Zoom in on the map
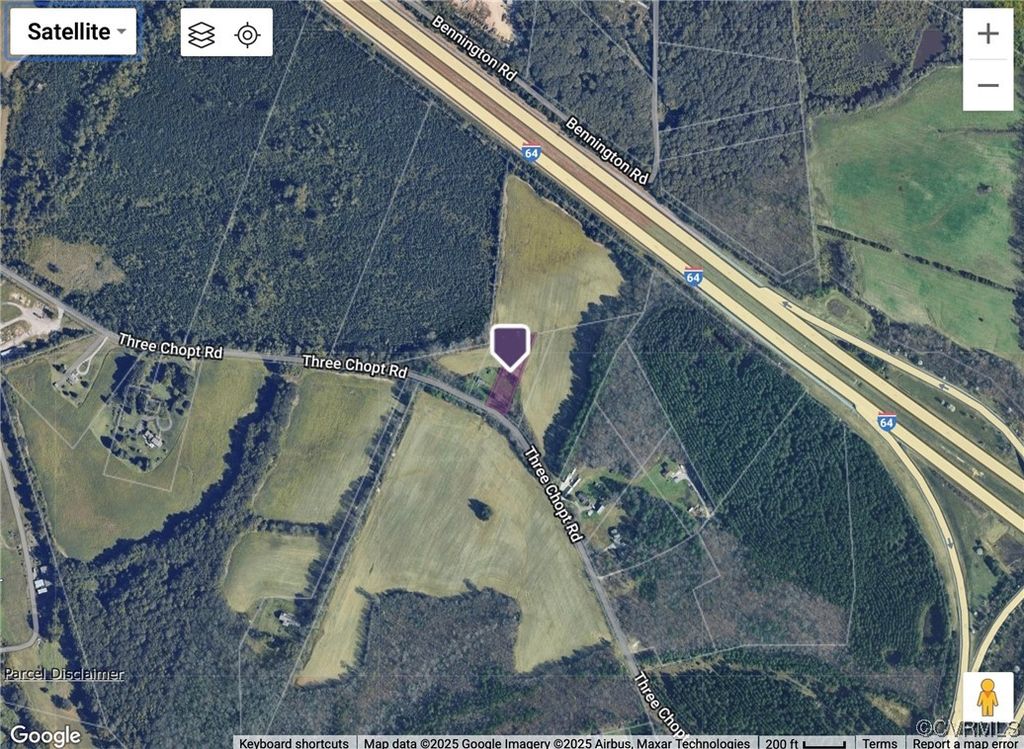 coord(987,33)
